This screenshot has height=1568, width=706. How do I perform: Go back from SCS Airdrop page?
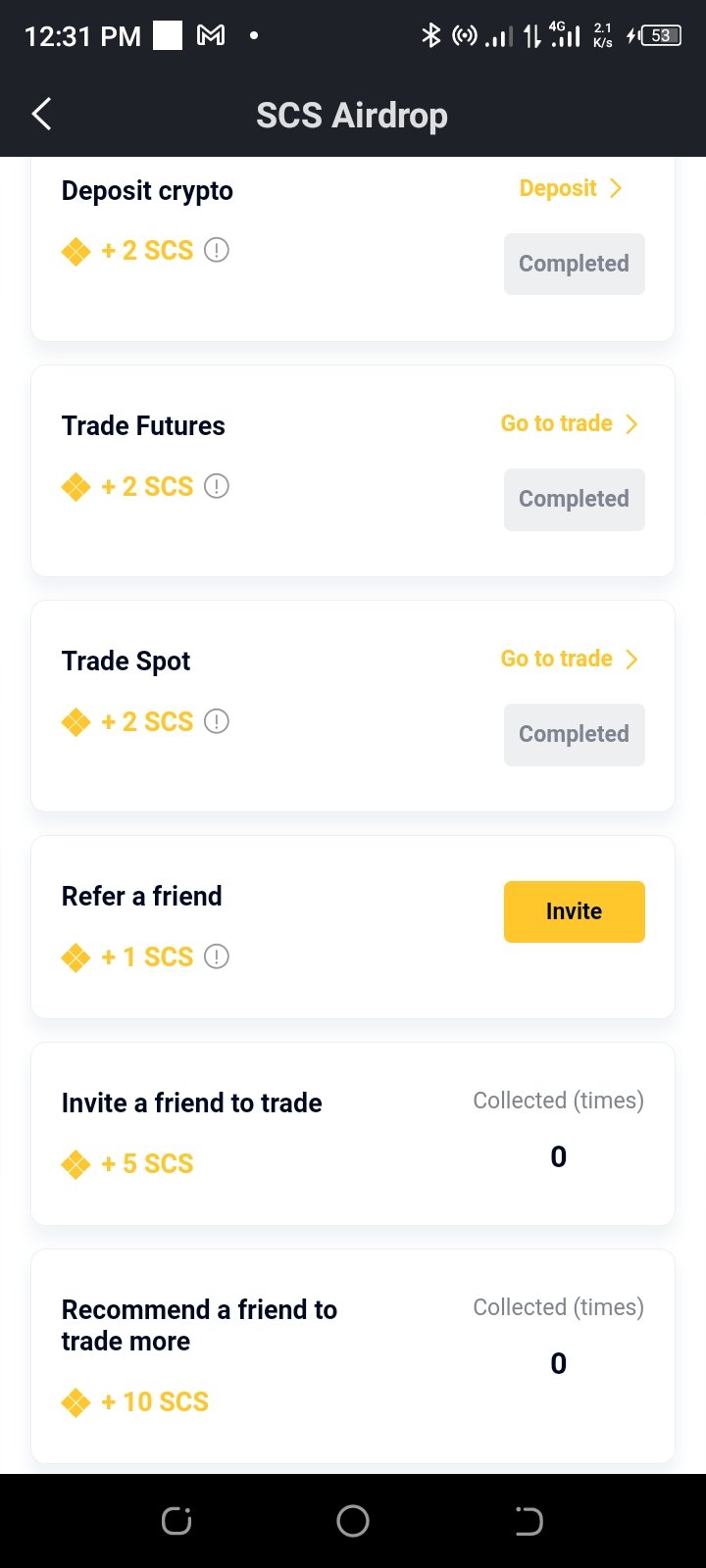click(41, 115)
